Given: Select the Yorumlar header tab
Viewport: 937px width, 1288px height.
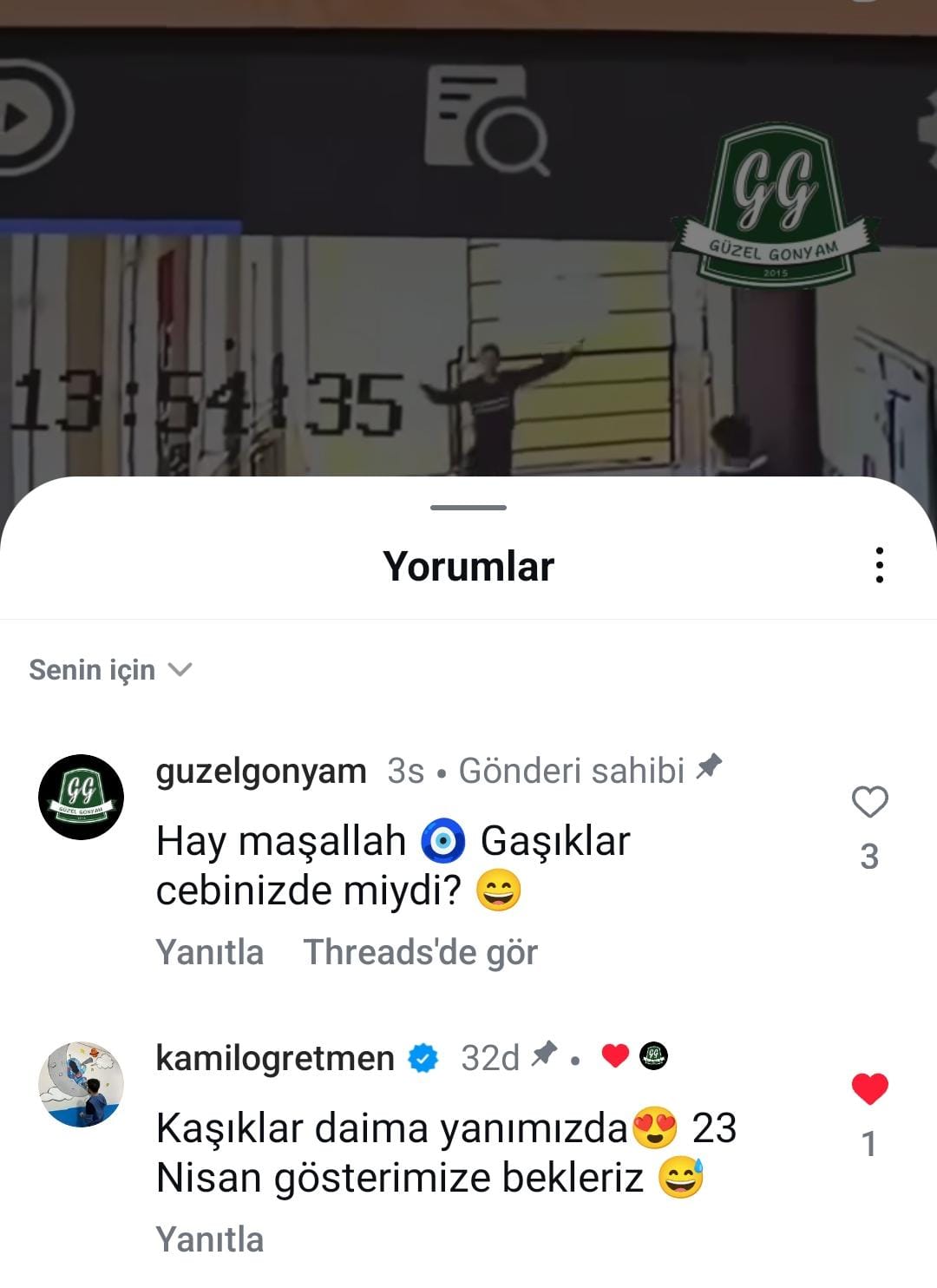Looking at the screenshot, I should pyautogui.click(x=468, y=566).
